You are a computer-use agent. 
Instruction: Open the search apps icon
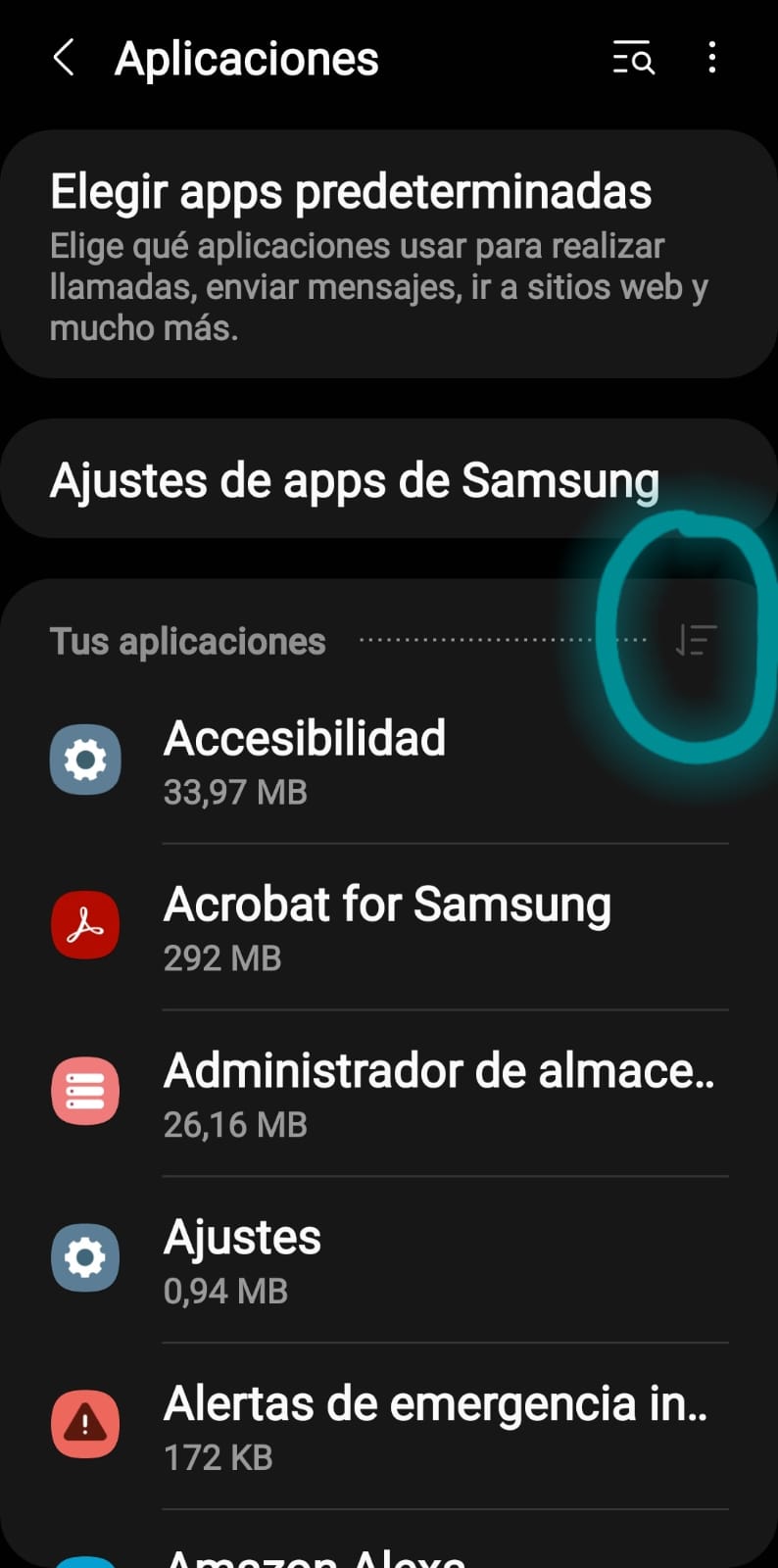click(633, 59)
